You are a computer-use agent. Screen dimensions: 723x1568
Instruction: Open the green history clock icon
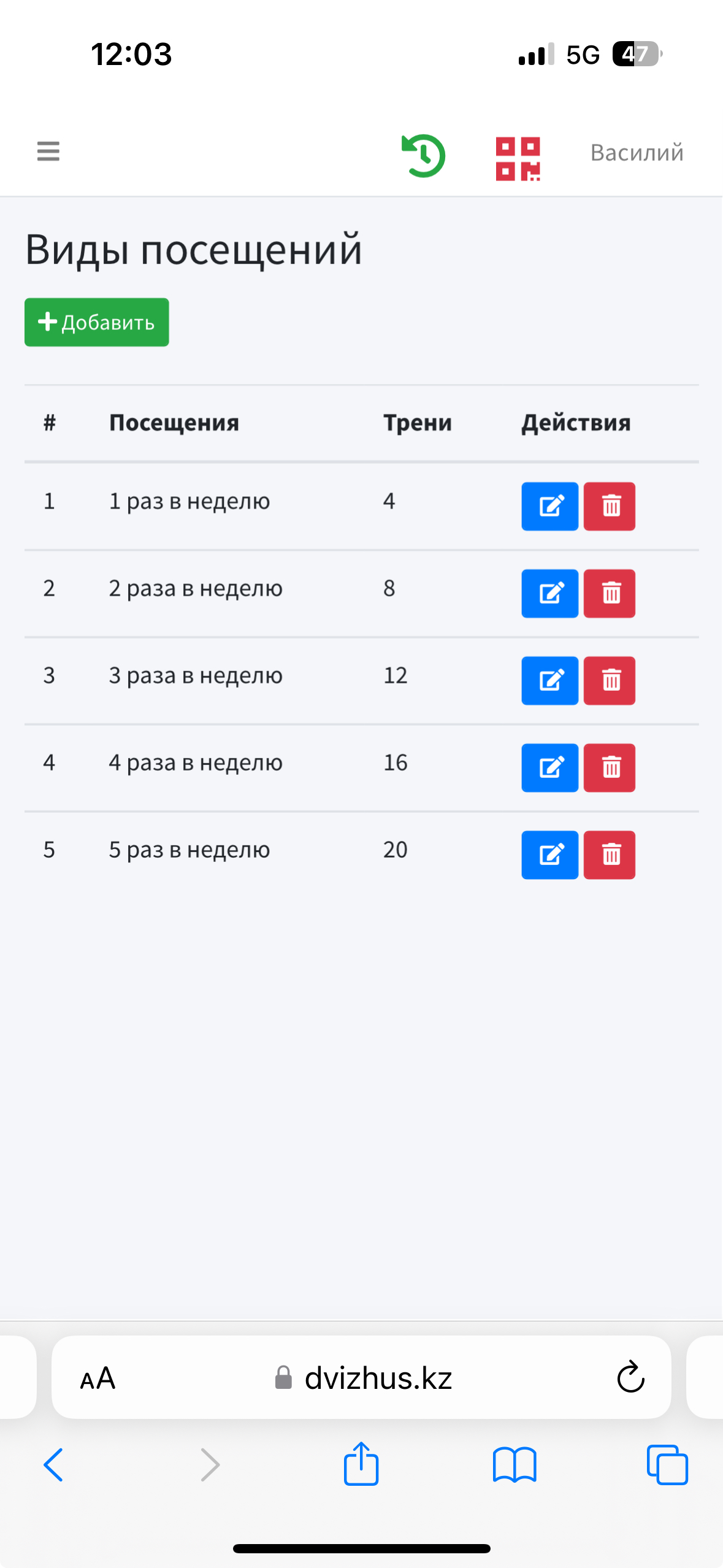click(423, 156)
